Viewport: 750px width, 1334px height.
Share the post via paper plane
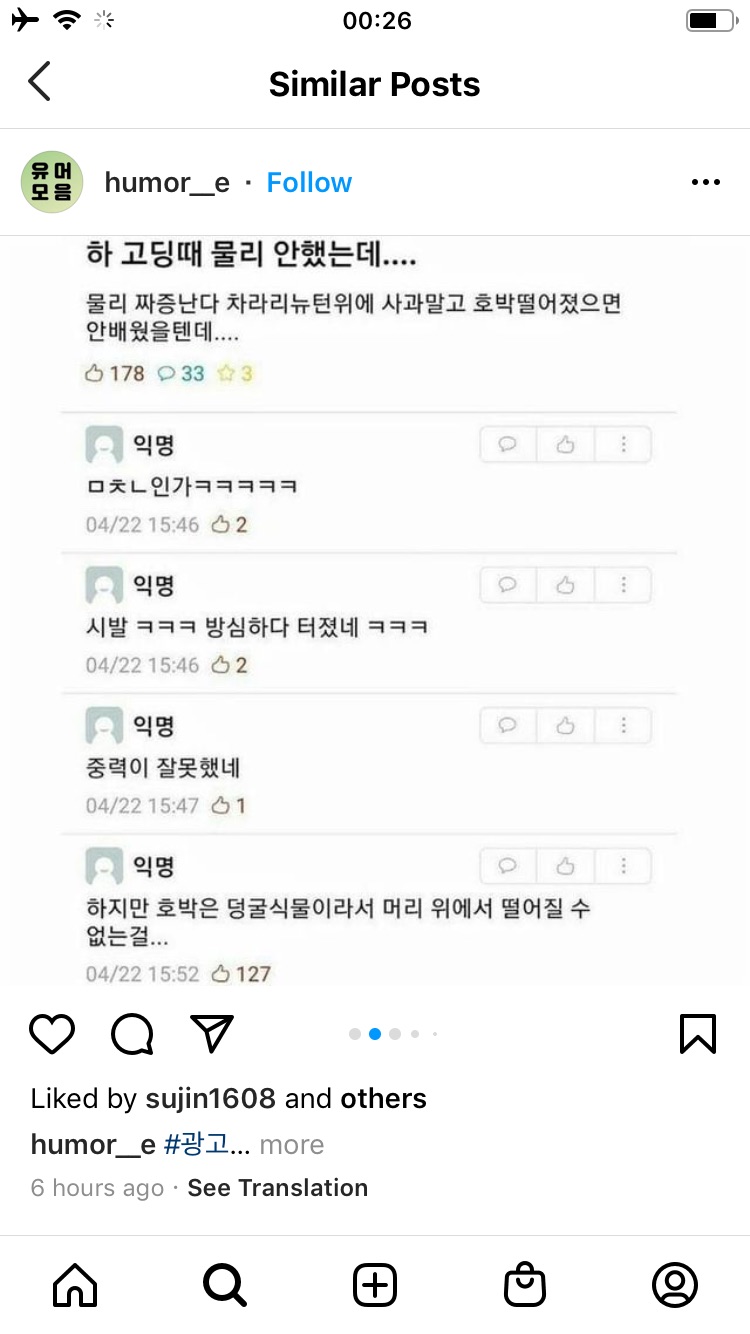click(x=212, y=1034)
